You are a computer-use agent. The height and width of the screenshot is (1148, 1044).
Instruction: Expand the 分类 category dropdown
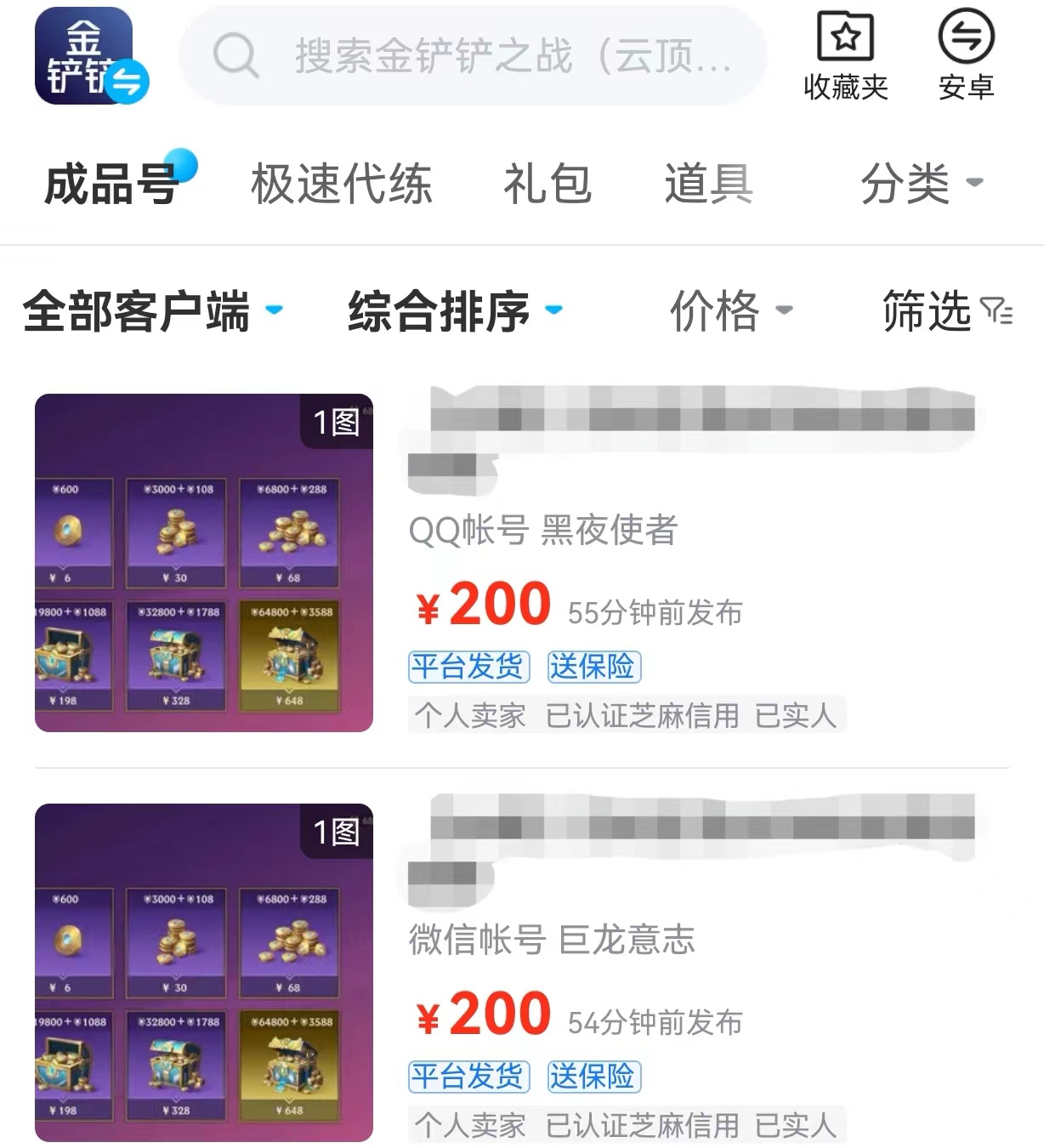[x=921, y=184]
